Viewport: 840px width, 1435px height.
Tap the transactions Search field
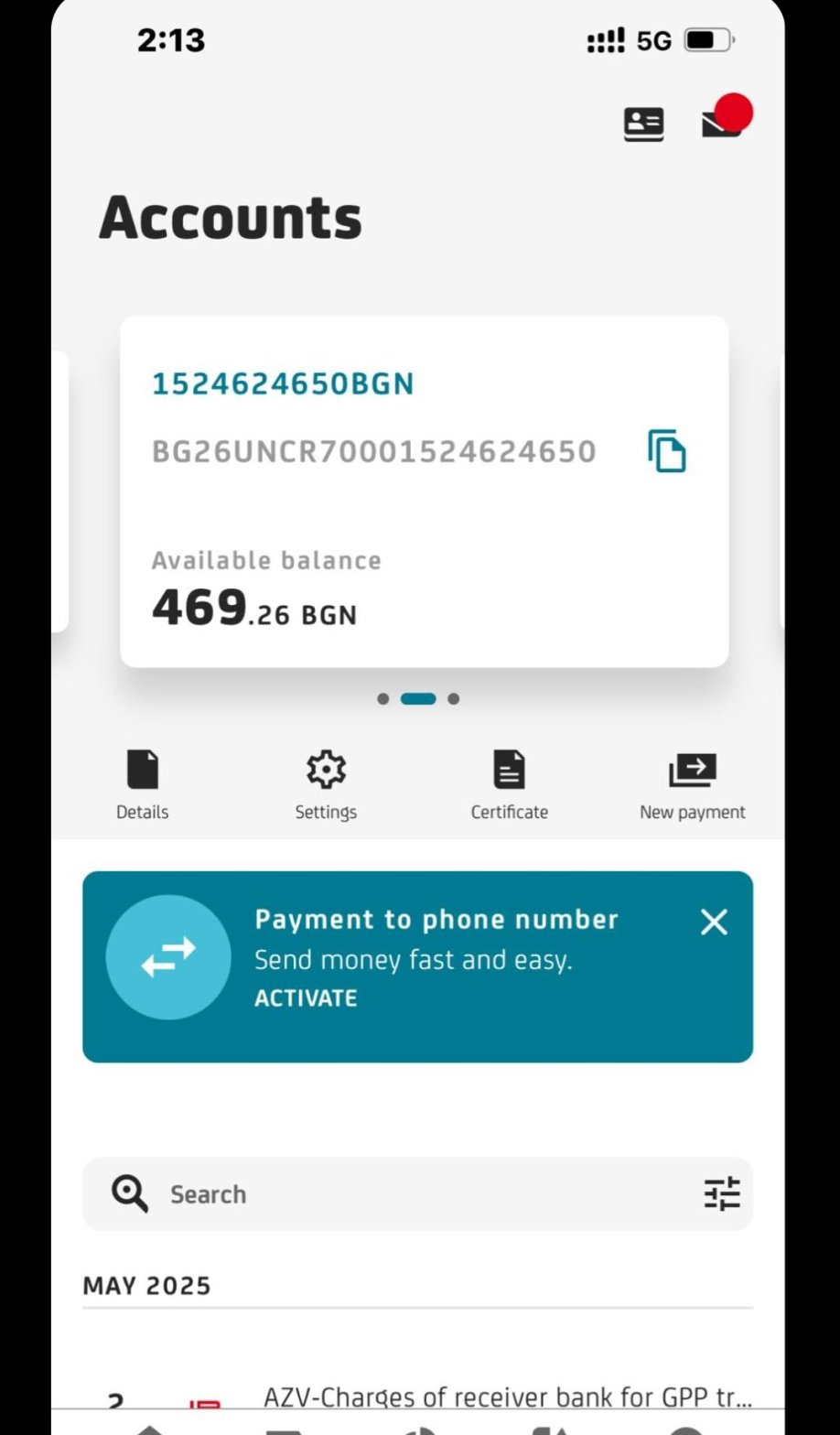[x=412, y=1193]
